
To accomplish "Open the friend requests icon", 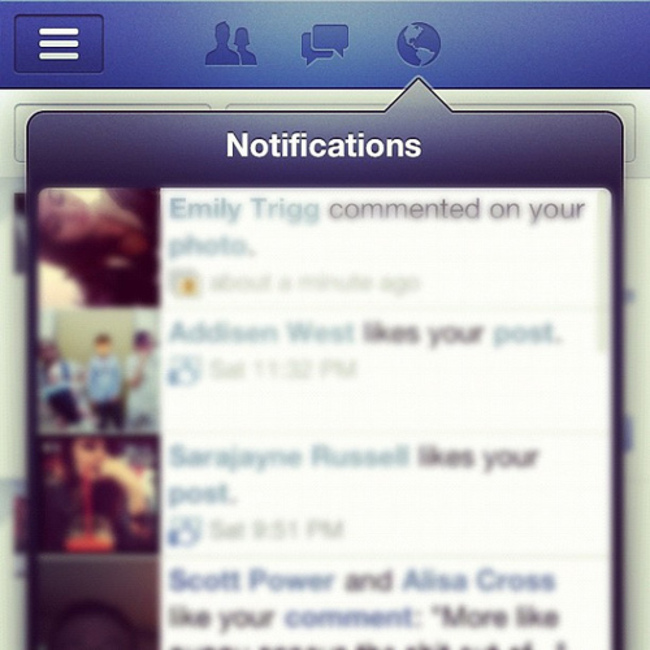I will pos(231,44).
